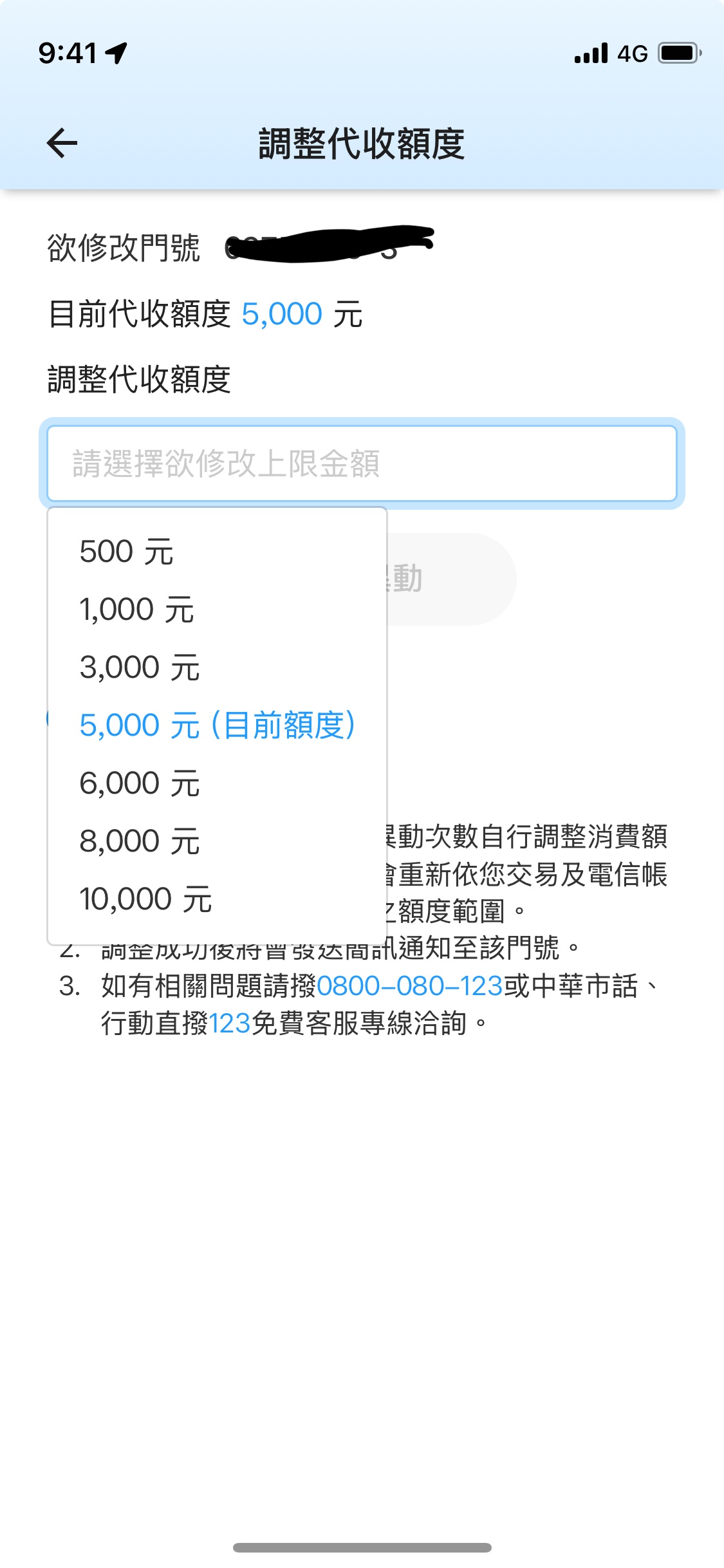This screenshot has height=1568, width=724.
Task: Select 5,000 元 (目前額度) option
Action: 217,725
